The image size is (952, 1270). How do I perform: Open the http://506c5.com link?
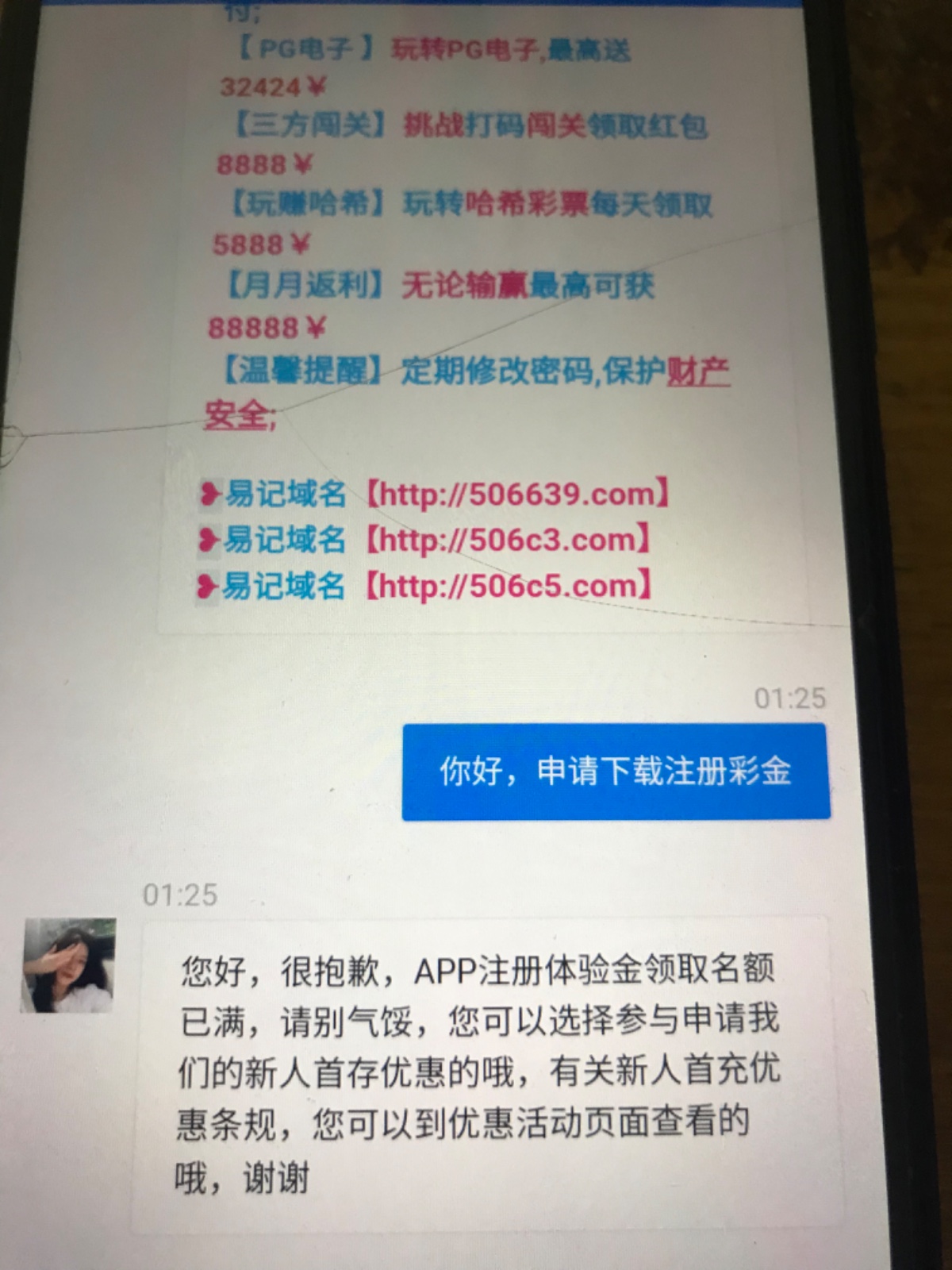click(x=506, y=587)
